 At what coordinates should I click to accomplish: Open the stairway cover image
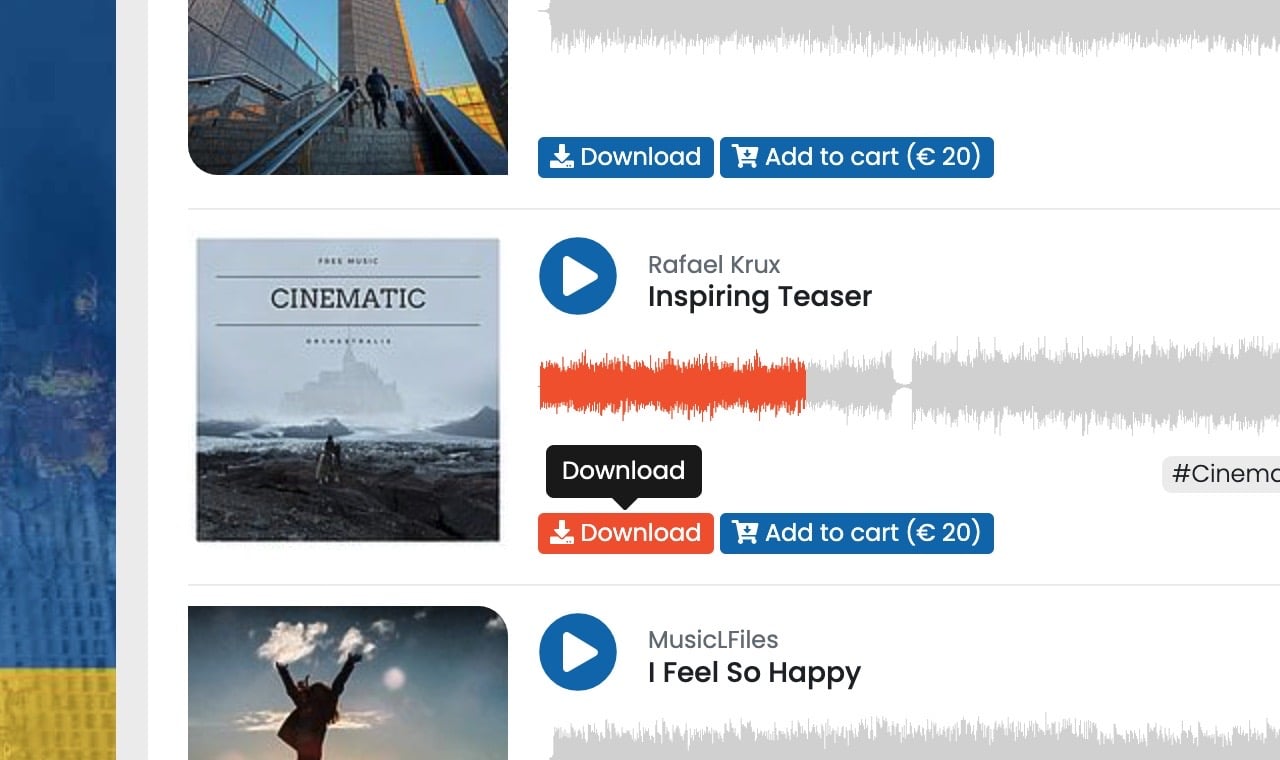pyautogui.click(x=348, y=87)
